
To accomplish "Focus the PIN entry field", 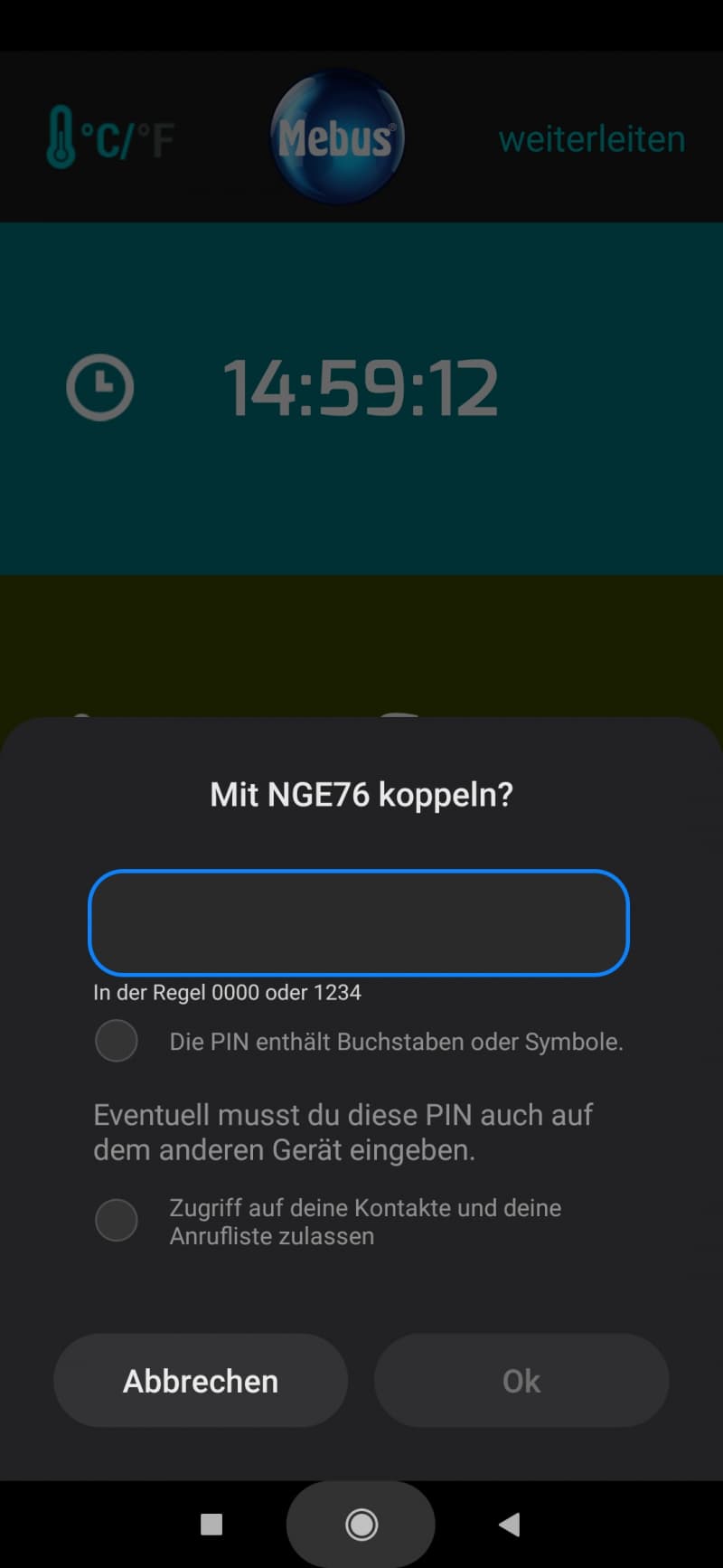I will click(x=358, y=922).
